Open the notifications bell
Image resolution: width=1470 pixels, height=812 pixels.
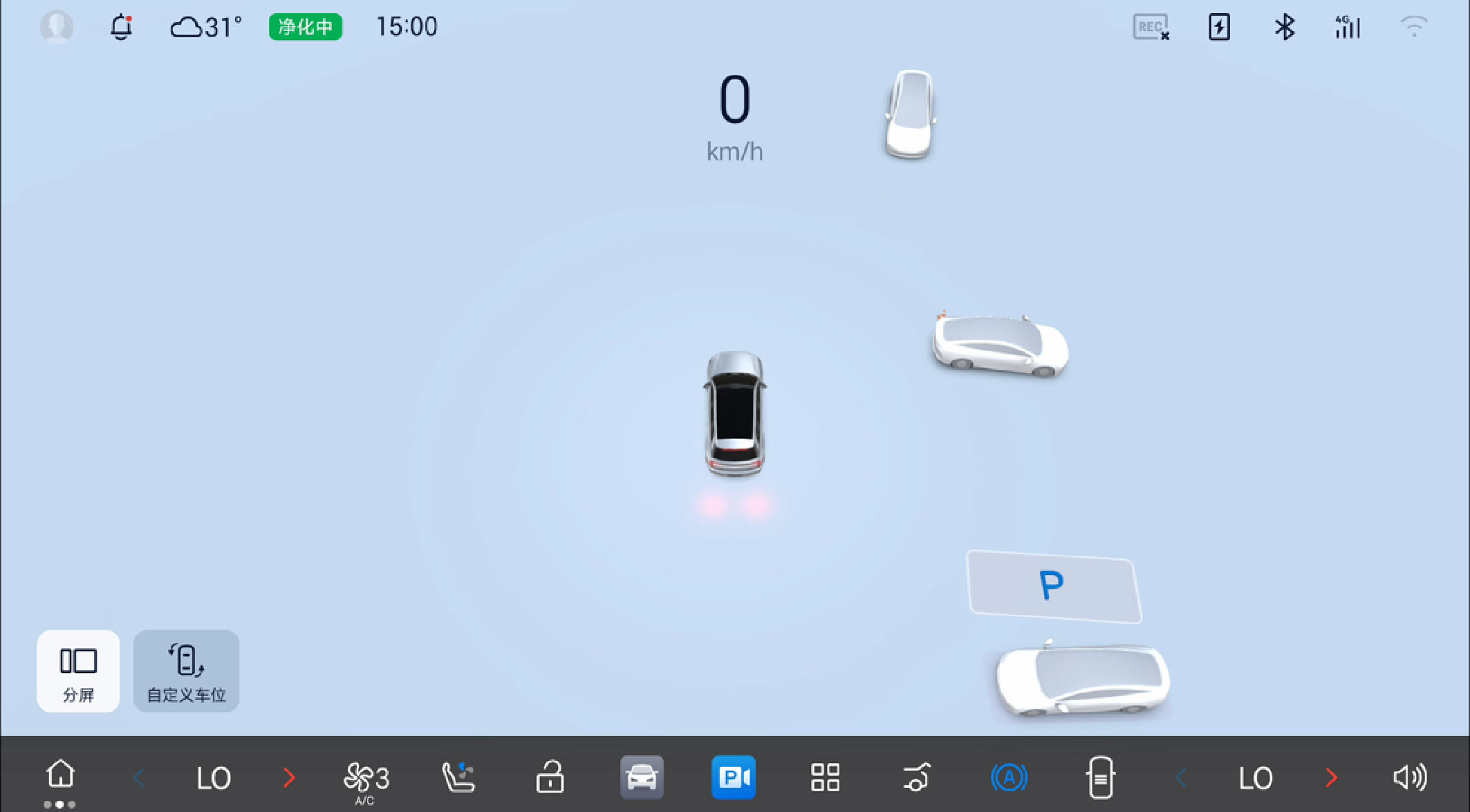(x=121, y=27)
